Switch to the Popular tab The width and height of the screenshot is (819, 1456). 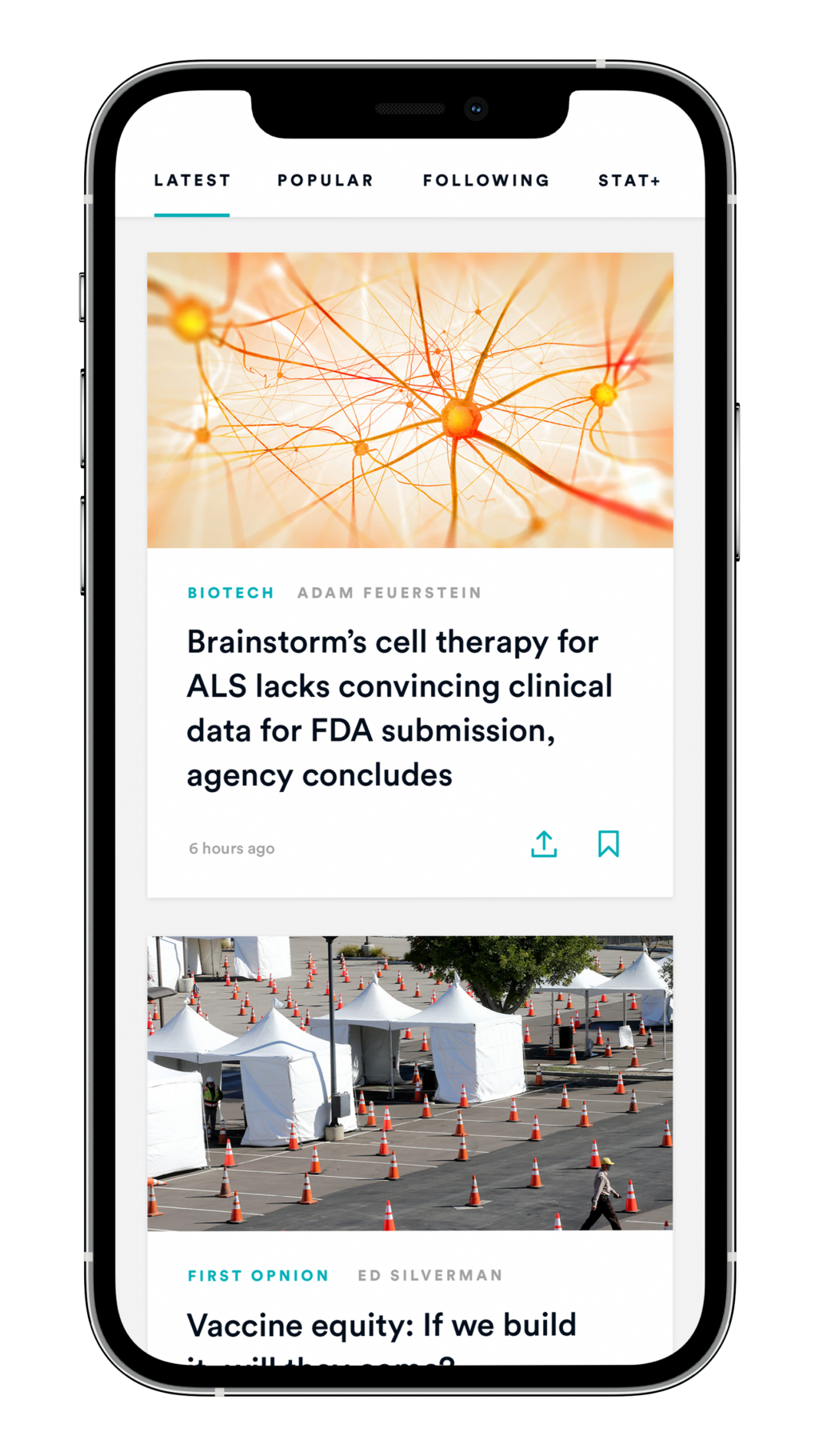(x=326, y=181)
